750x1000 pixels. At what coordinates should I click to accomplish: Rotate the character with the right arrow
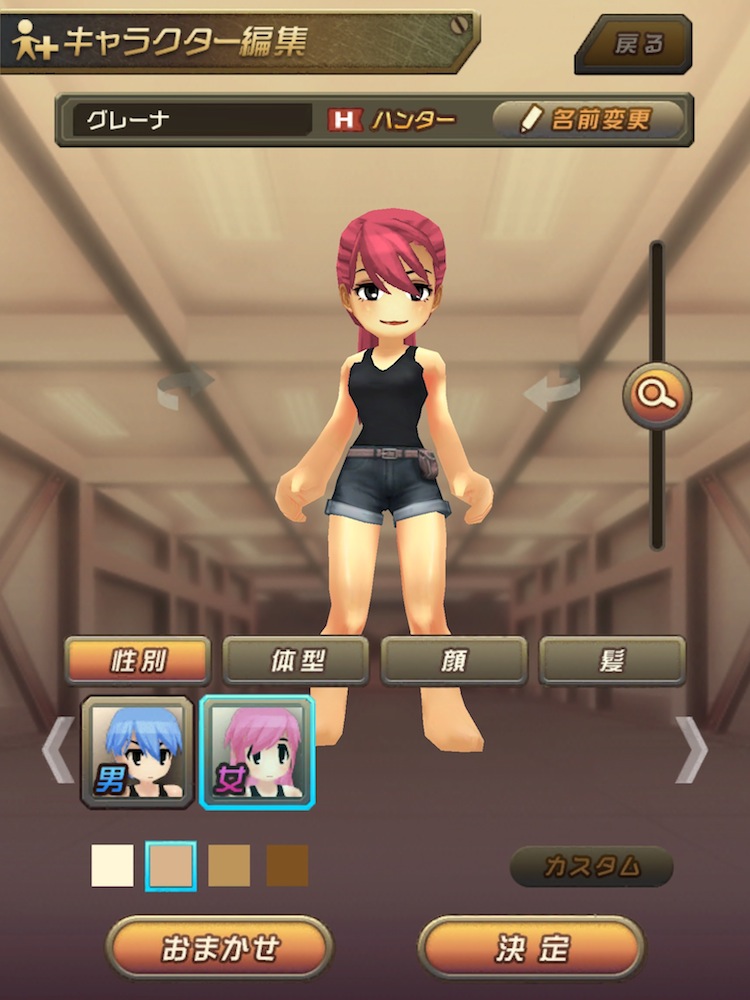point(553,388)
